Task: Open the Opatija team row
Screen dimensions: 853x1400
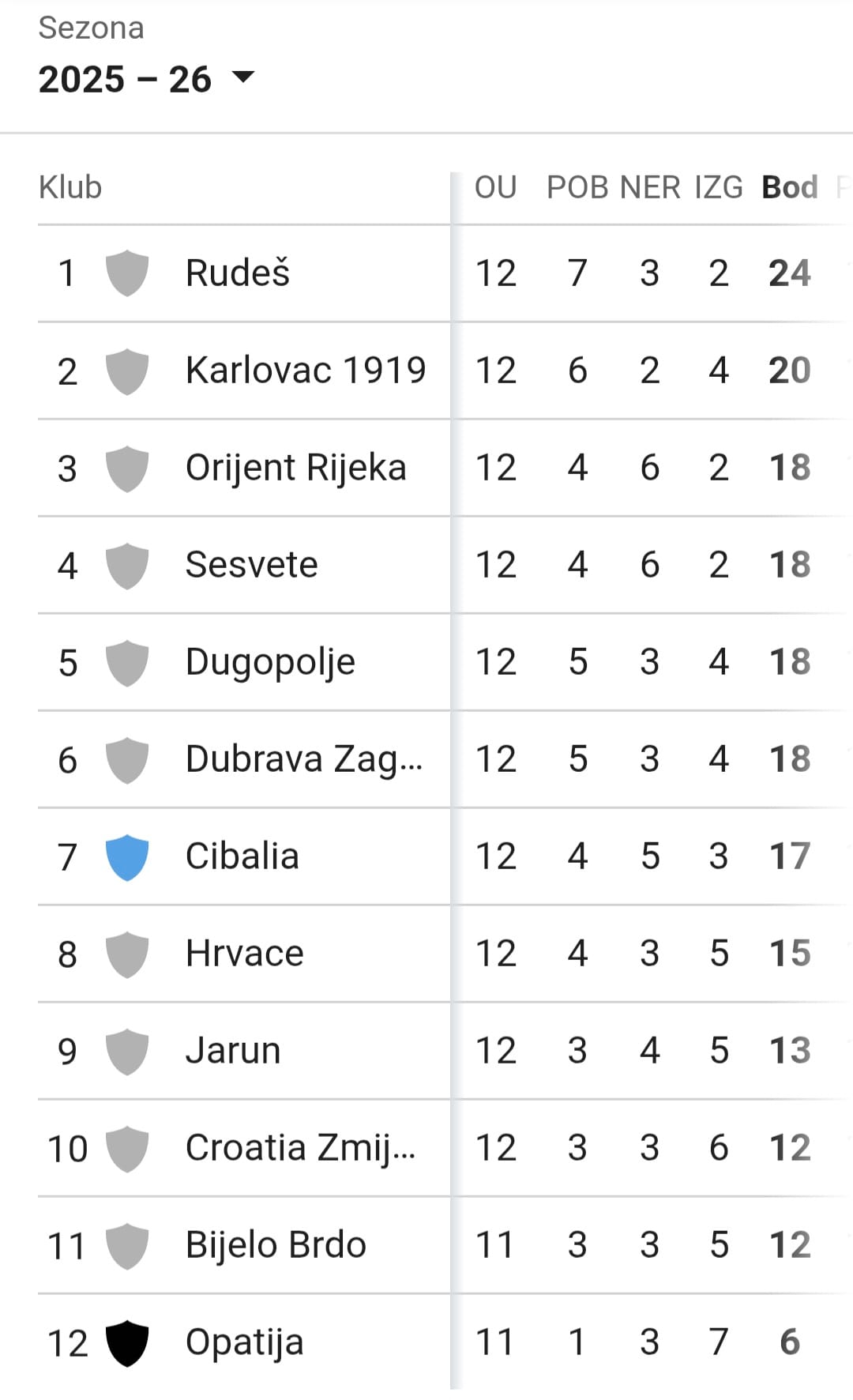Action: click(244, 1342)
